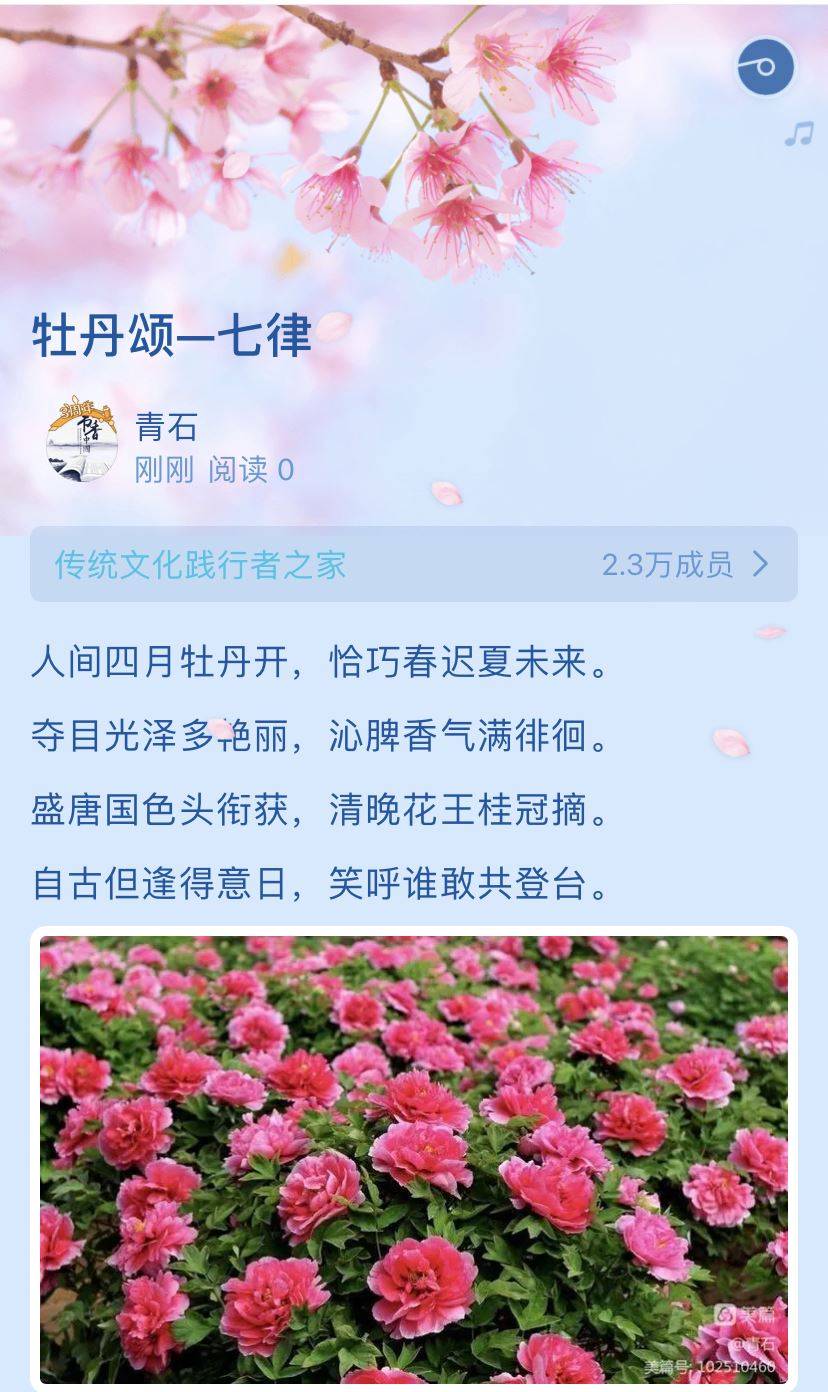
Task: Toggle the background music disc button
Action: (x=766, y=68)
